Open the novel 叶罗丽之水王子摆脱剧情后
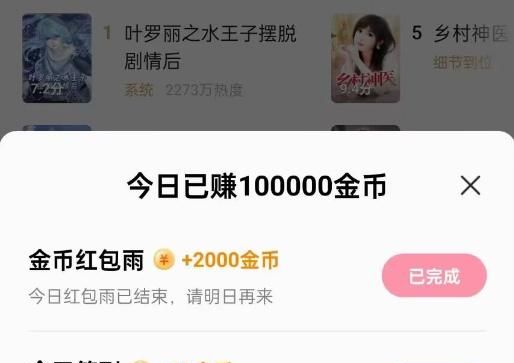Image resolution: width=514 pixels, height=363 pixels. click(210, 47)
